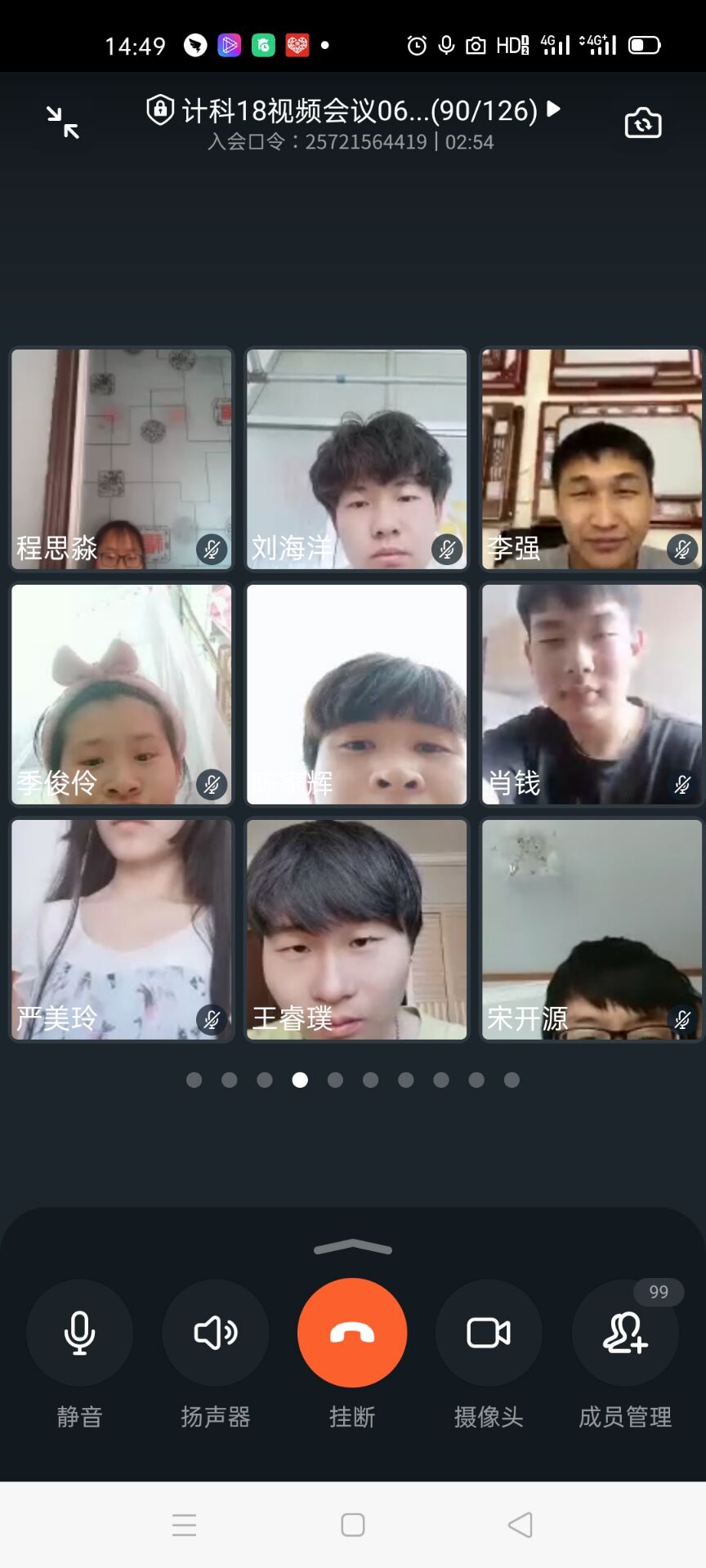Toggle the 摄像头 camera button

pyautogui.click(x=489, y=1333)
